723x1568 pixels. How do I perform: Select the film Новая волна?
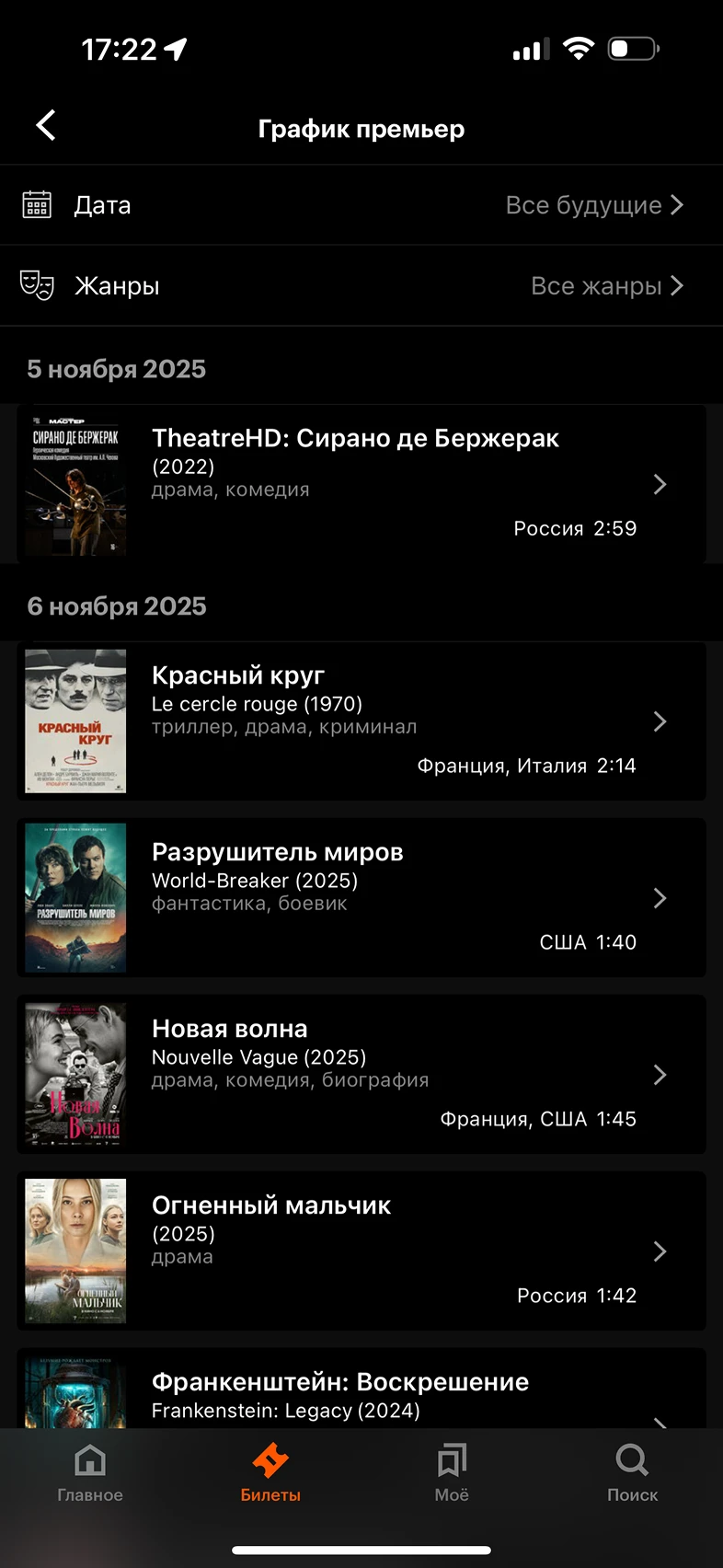point(361,1075)
